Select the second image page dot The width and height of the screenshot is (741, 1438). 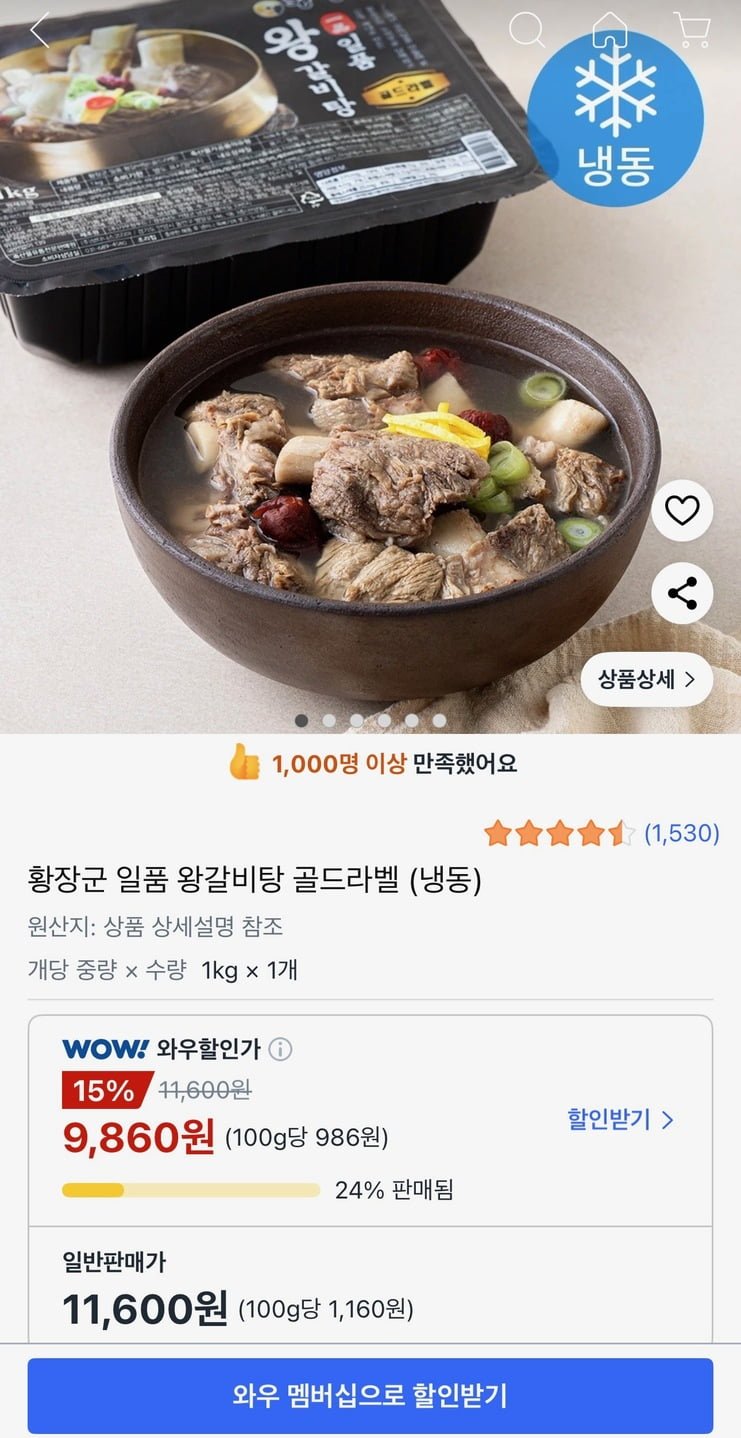click(329, 720)
